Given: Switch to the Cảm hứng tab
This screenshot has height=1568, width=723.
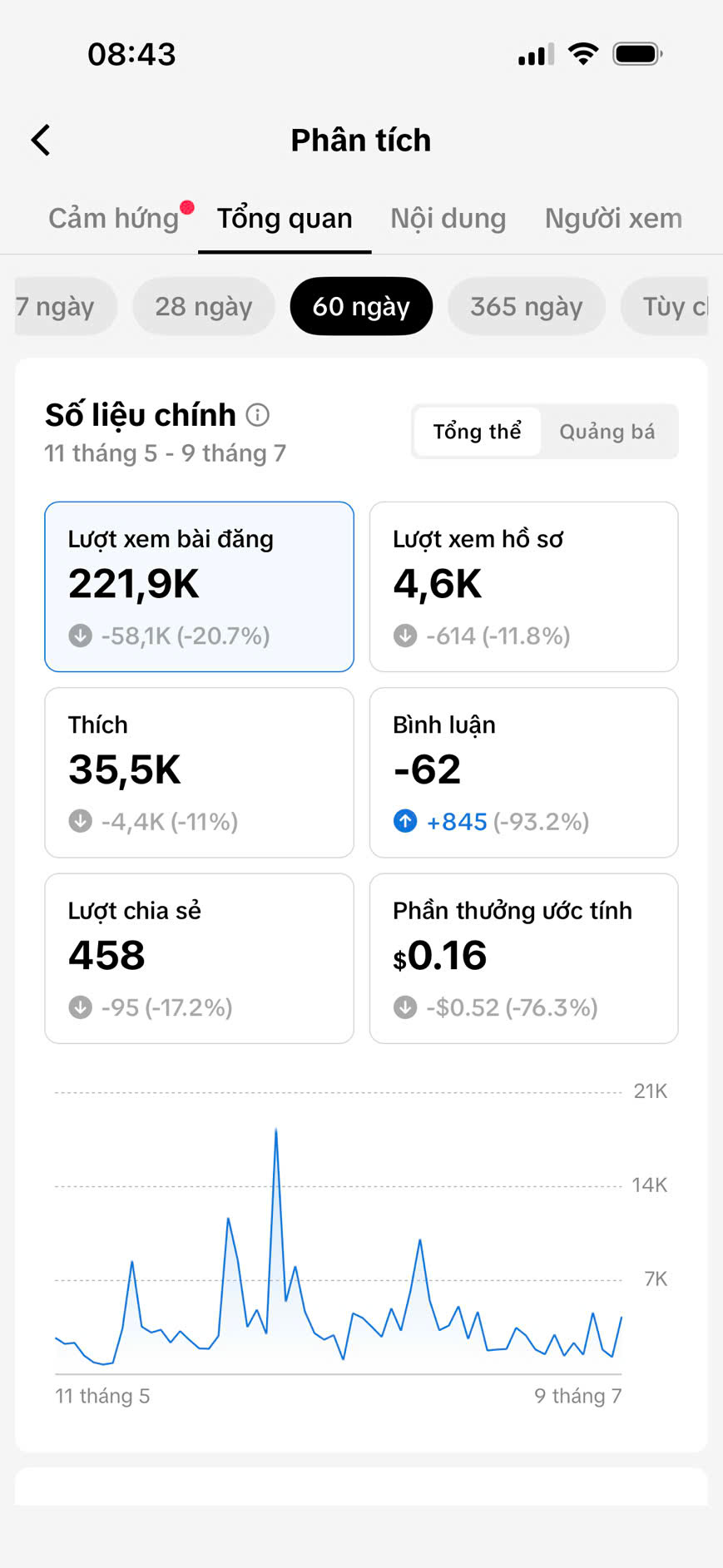Looking at the screenshot, I should [x=114, y=219].
